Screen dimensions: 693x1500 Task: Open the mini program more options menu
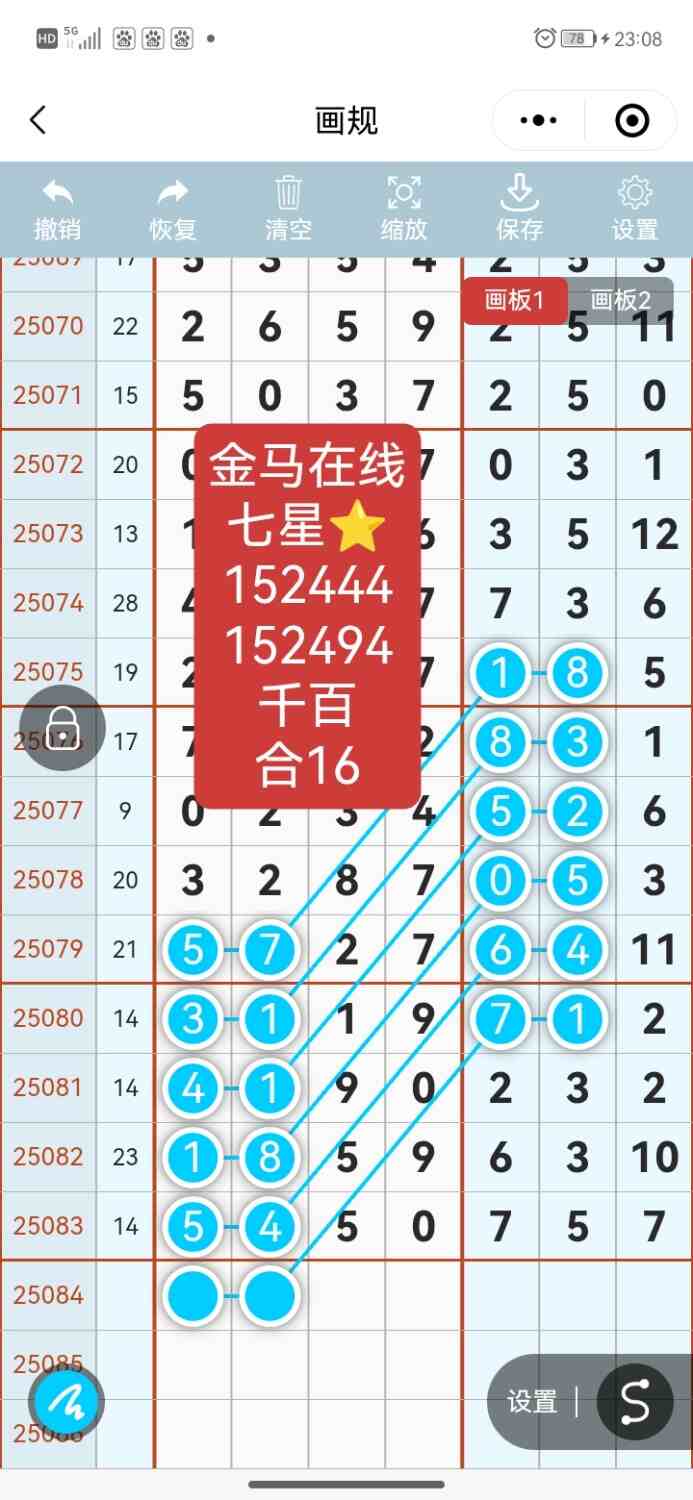539,121
